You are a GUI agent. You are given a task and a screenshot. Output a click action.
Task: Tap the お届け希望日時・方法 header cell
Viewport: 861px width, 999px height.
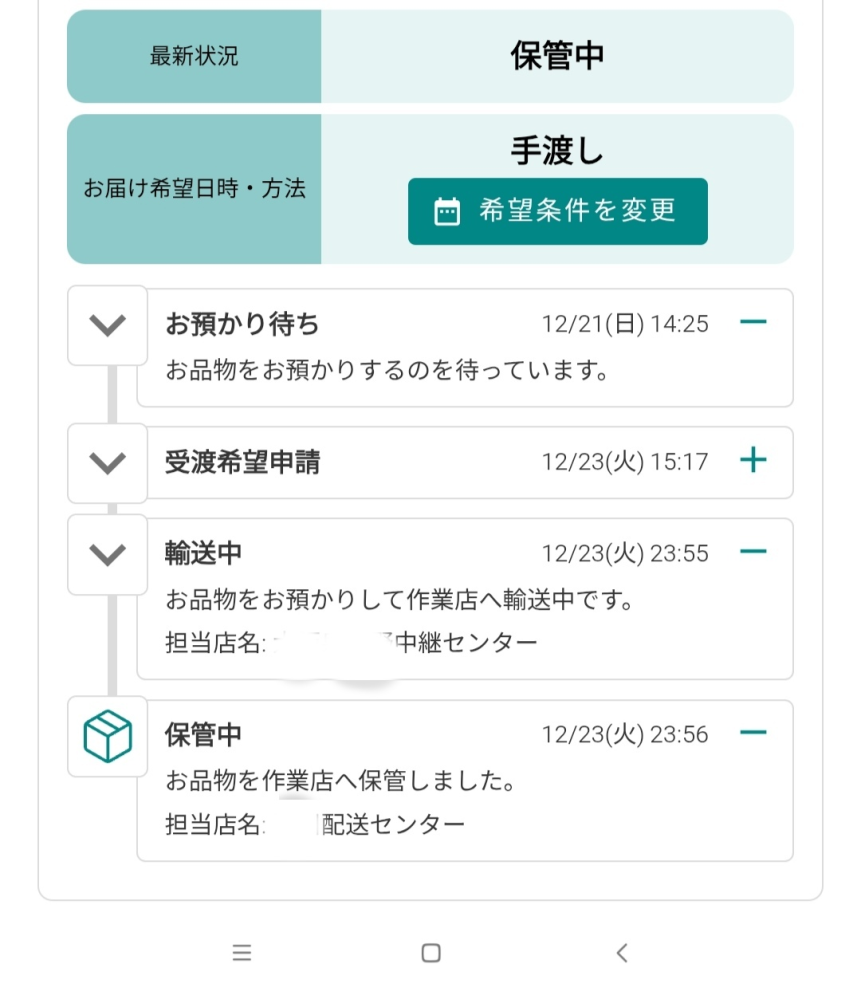[x=193, y=189]
